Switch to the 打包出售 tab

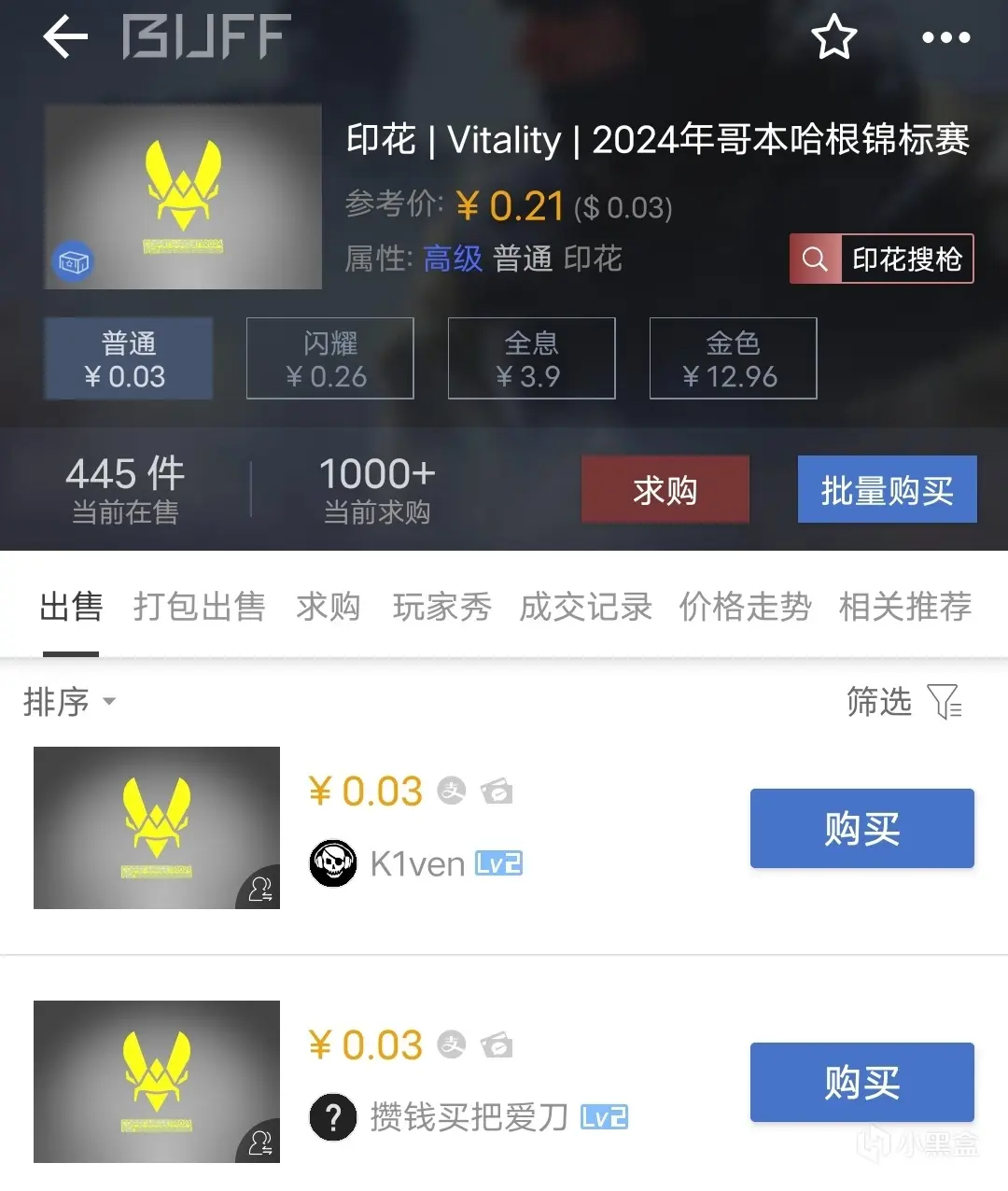tap(199, 607)
